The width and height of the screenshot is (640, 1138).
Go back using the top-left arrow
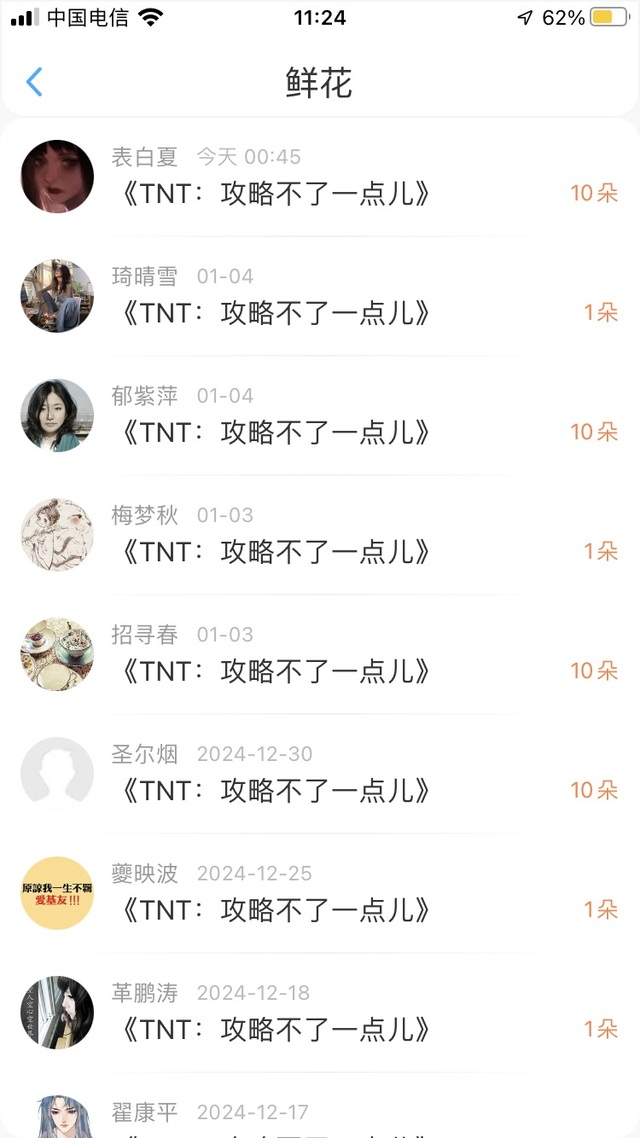coord(35,82)
